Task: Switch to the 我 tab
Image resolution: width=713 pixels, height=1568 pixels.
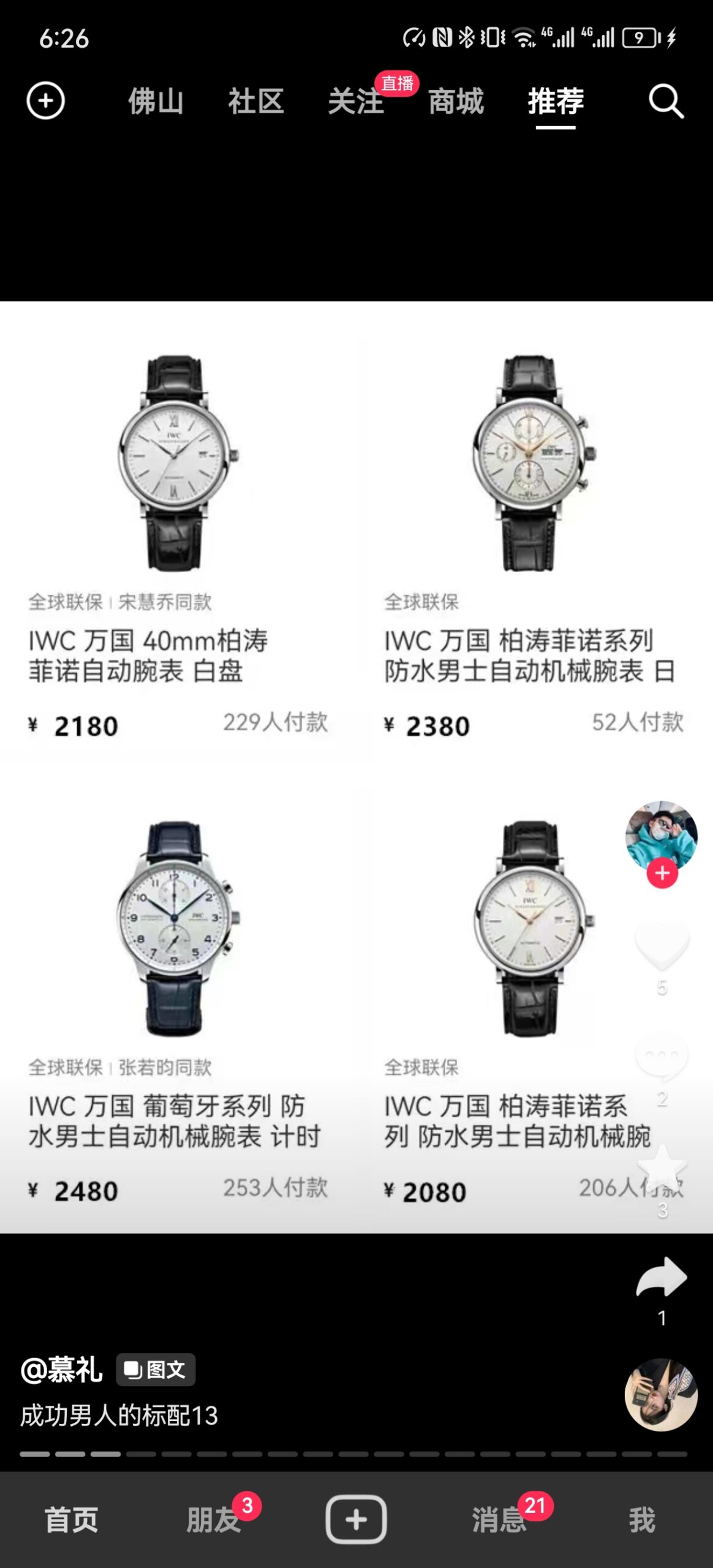Action: (x=641, y=1520)
